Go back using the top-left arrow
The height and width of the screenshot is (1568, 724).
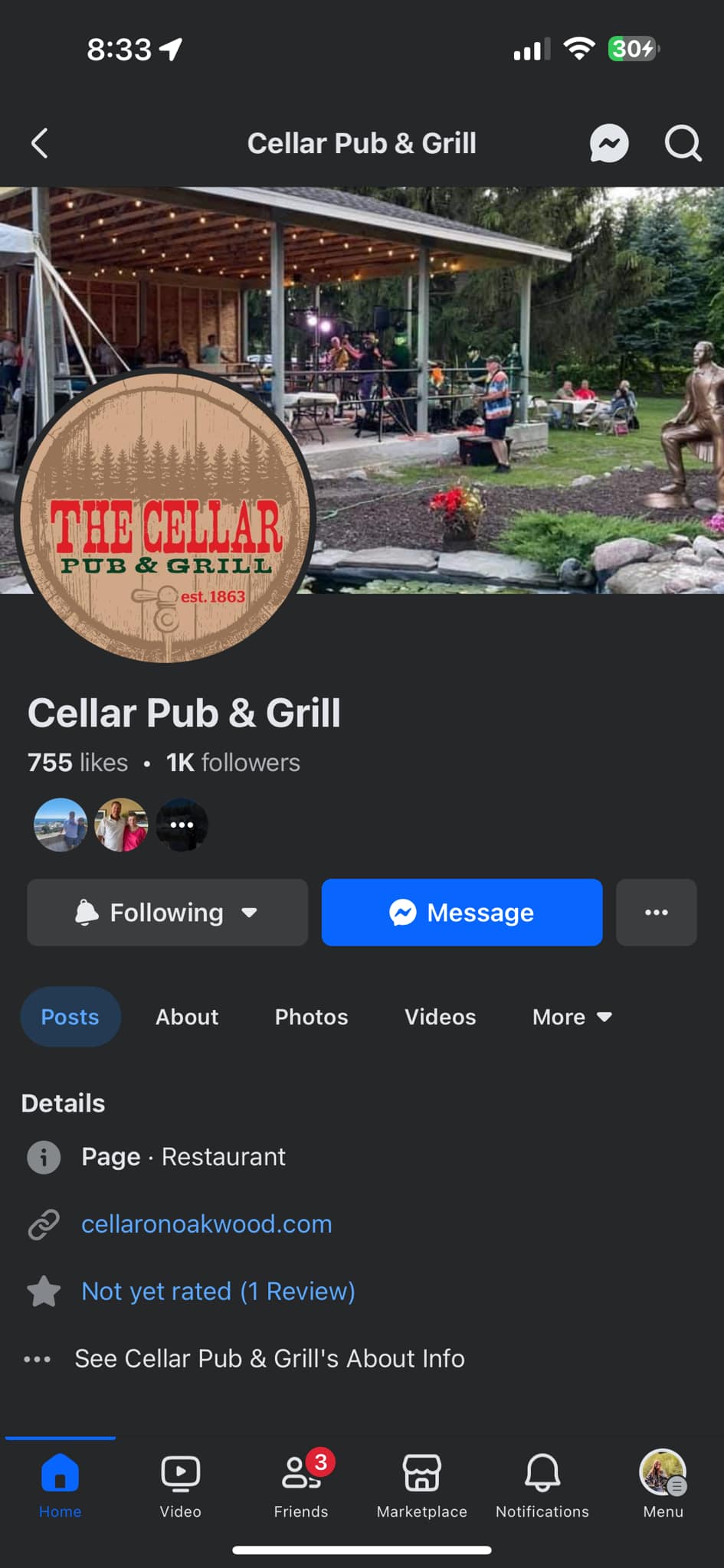(x=40, y=143)
